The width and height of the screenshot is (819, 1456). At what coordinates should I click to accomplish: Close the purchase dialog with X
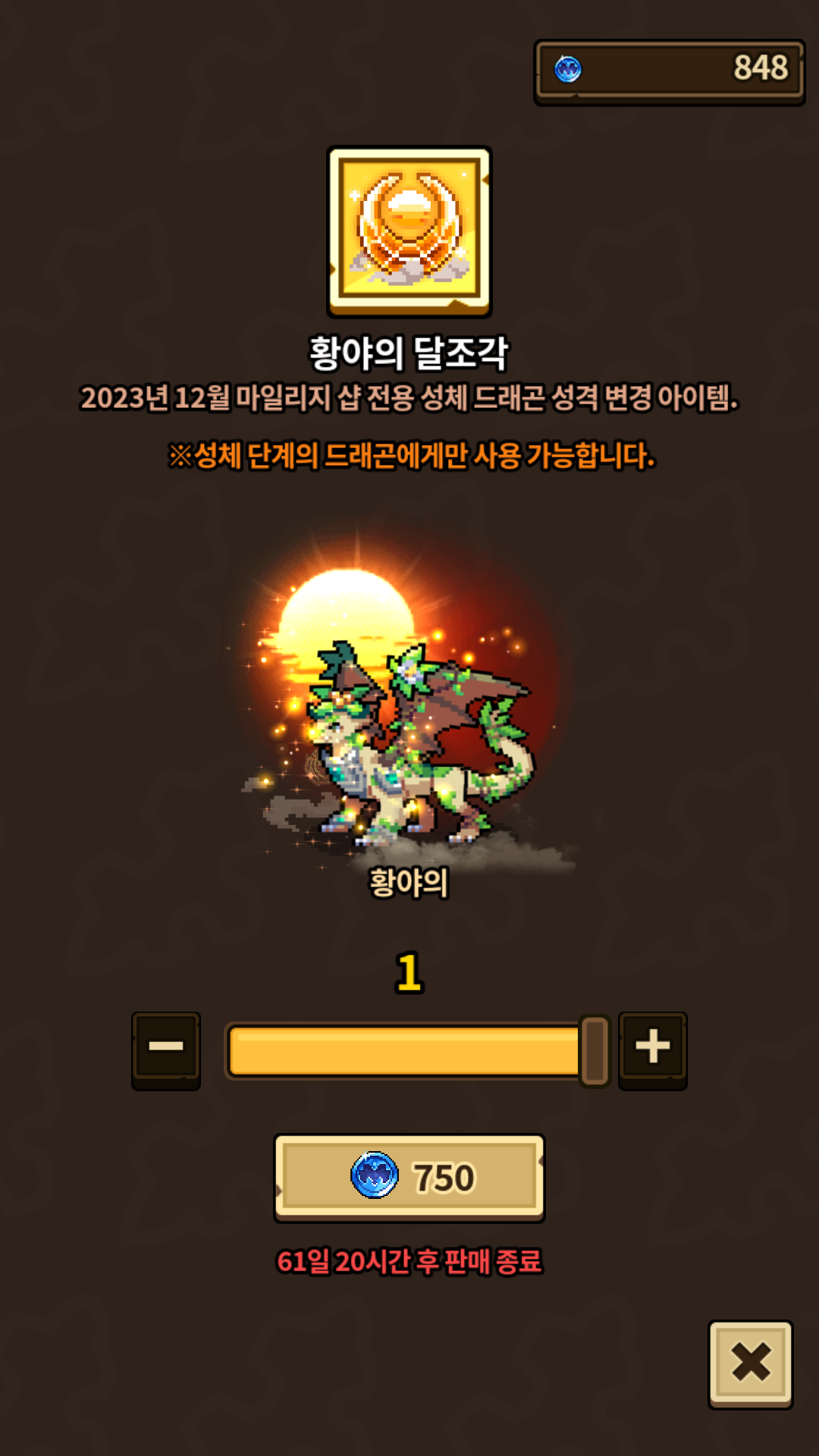coord(750,1363)
